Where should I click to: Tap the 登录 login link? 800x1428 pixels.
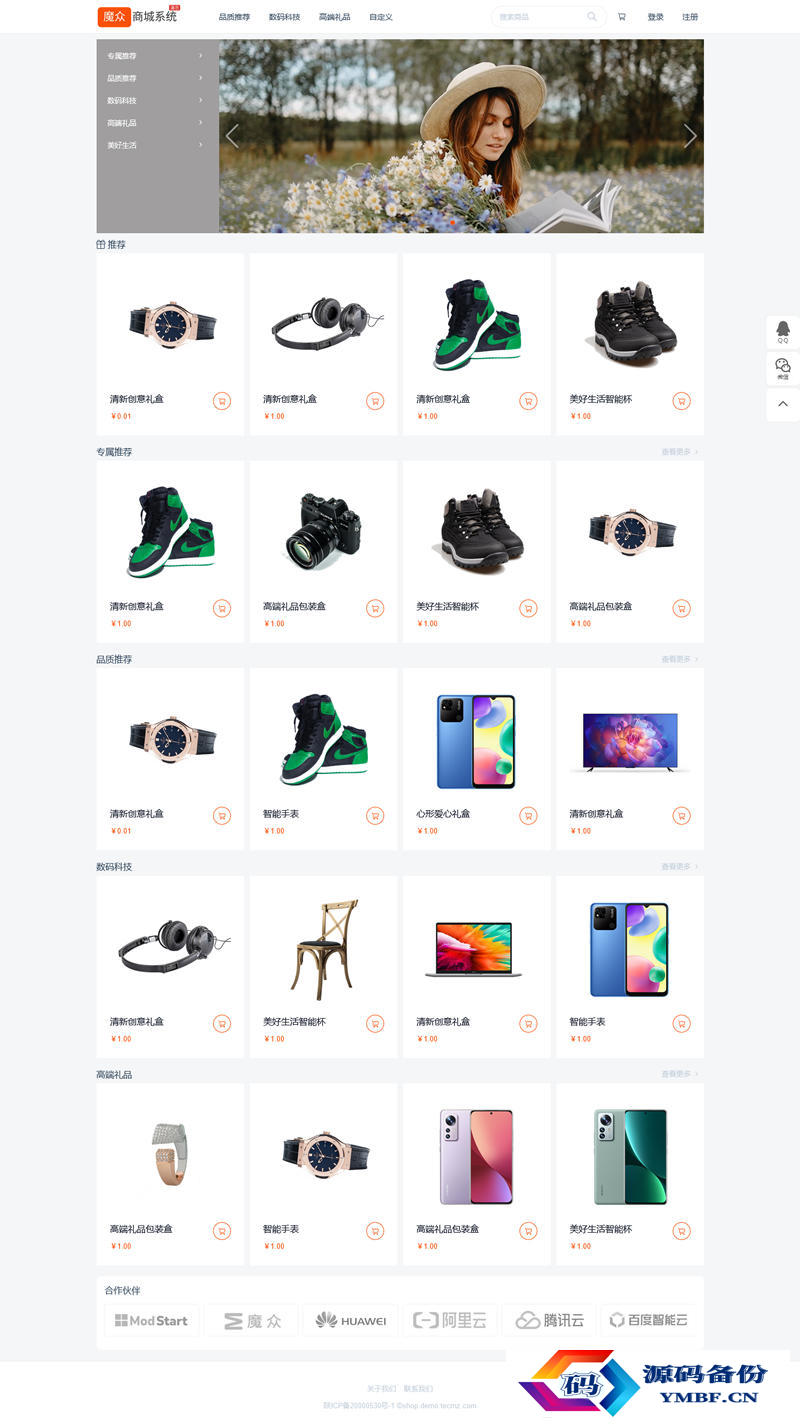(655, 17)
